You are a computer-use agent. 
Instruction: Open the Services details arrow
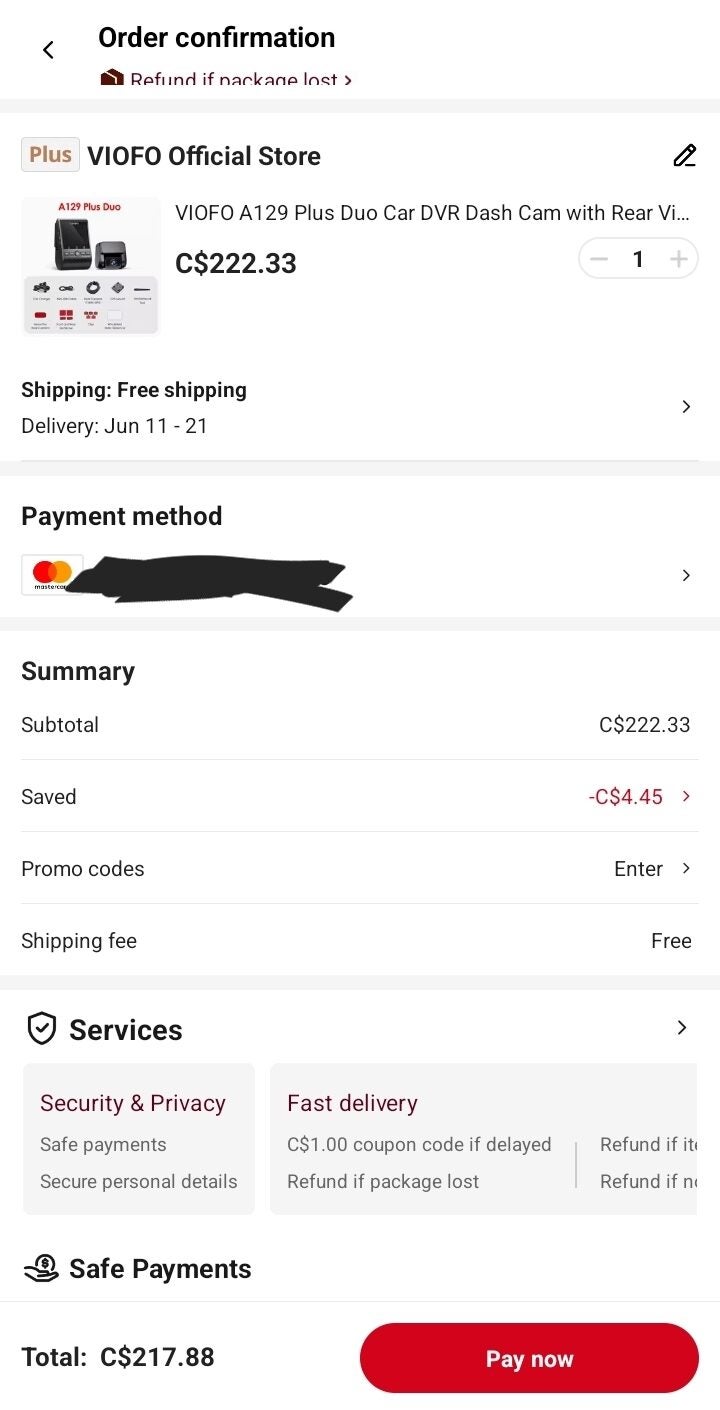coord(681,1027)
